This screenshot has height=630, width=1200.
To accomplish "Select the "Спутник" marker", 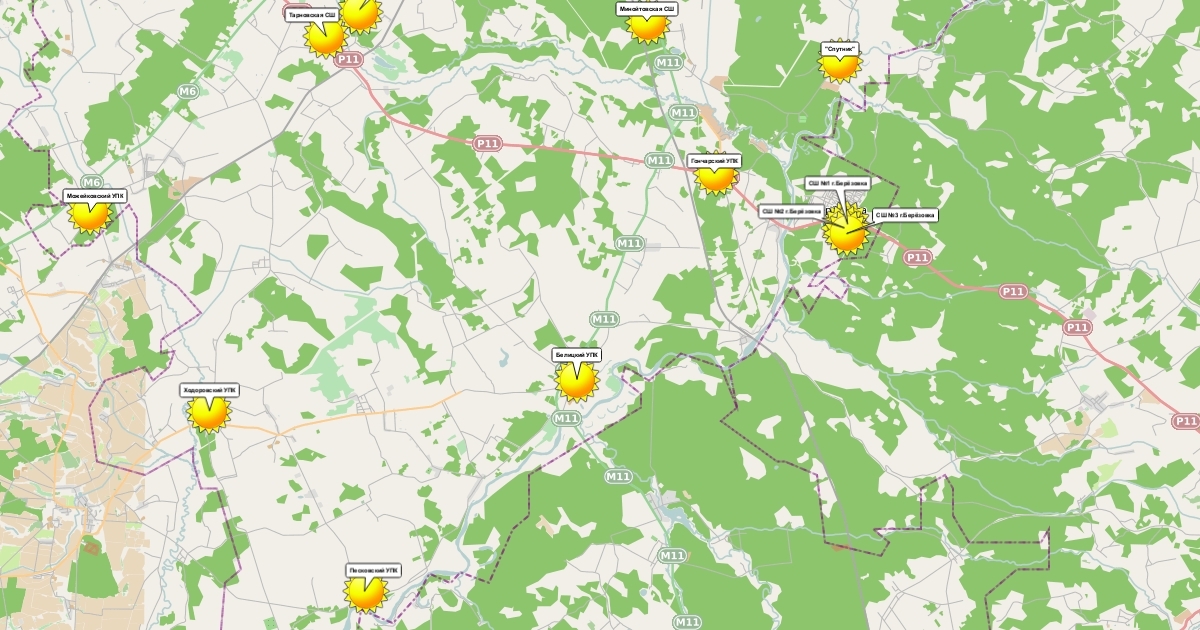I will click(x=839, y=64).
